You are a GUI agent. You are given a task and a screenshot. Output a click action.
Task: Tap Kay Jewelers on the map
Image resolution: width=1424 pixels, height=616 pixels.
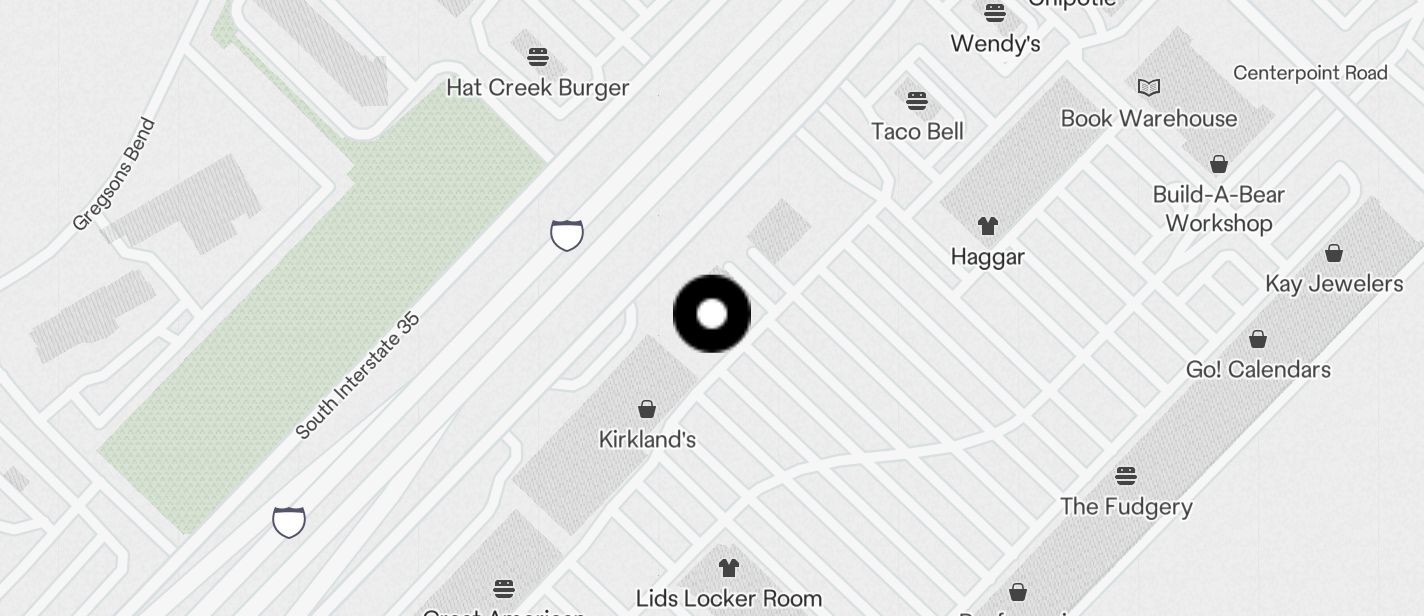(x=1334, y=254)
